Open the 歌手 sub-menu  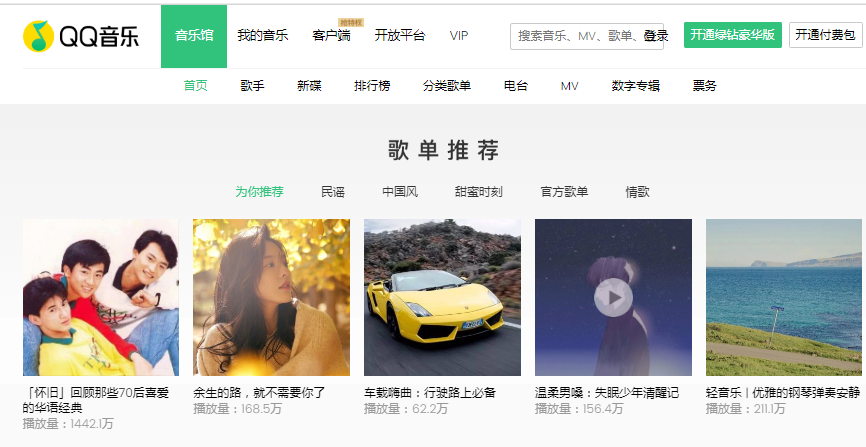coord(252,86)
